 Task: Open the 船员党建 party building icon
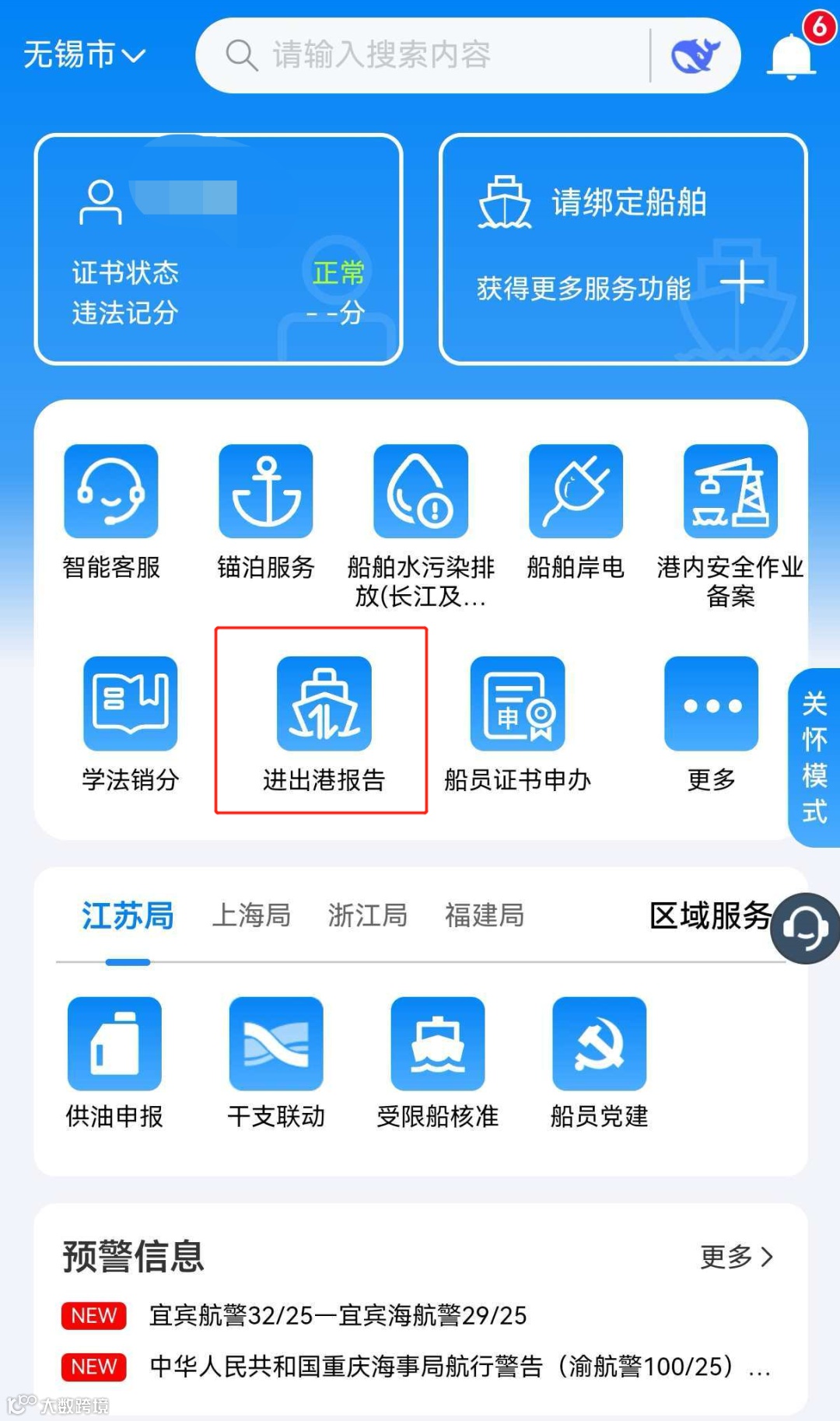tap(600, 1045)
